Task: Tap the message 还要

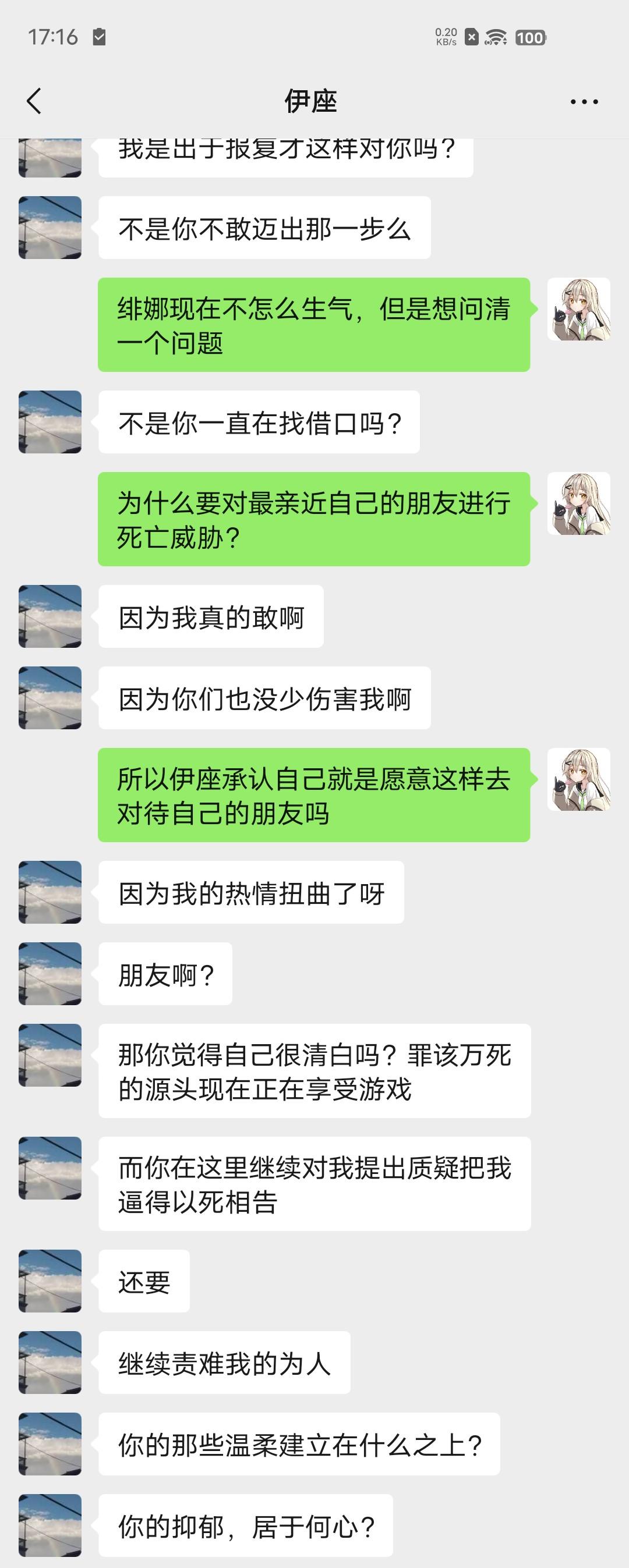Action: pos(144,1280)
